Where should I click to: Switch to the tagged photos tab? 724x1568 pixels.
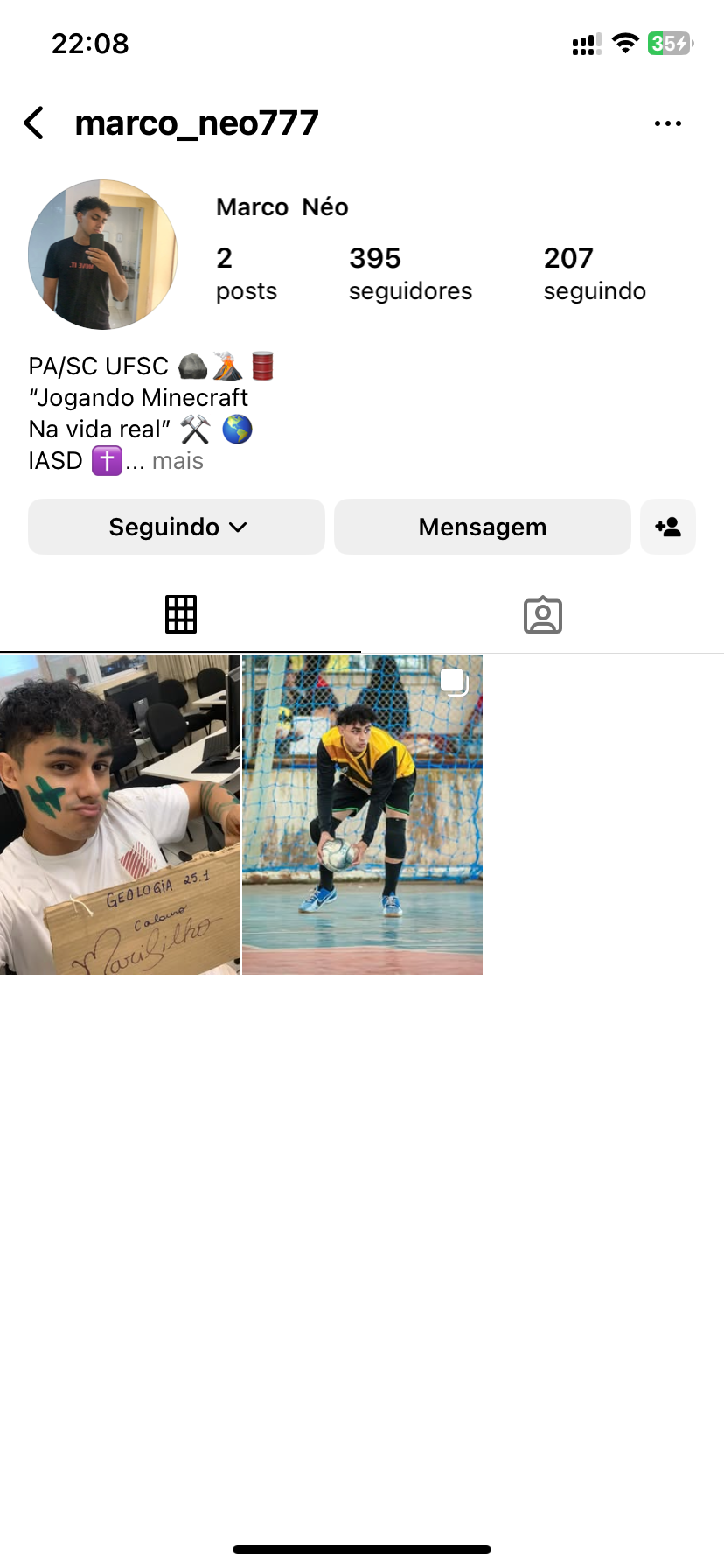(542, 614)
